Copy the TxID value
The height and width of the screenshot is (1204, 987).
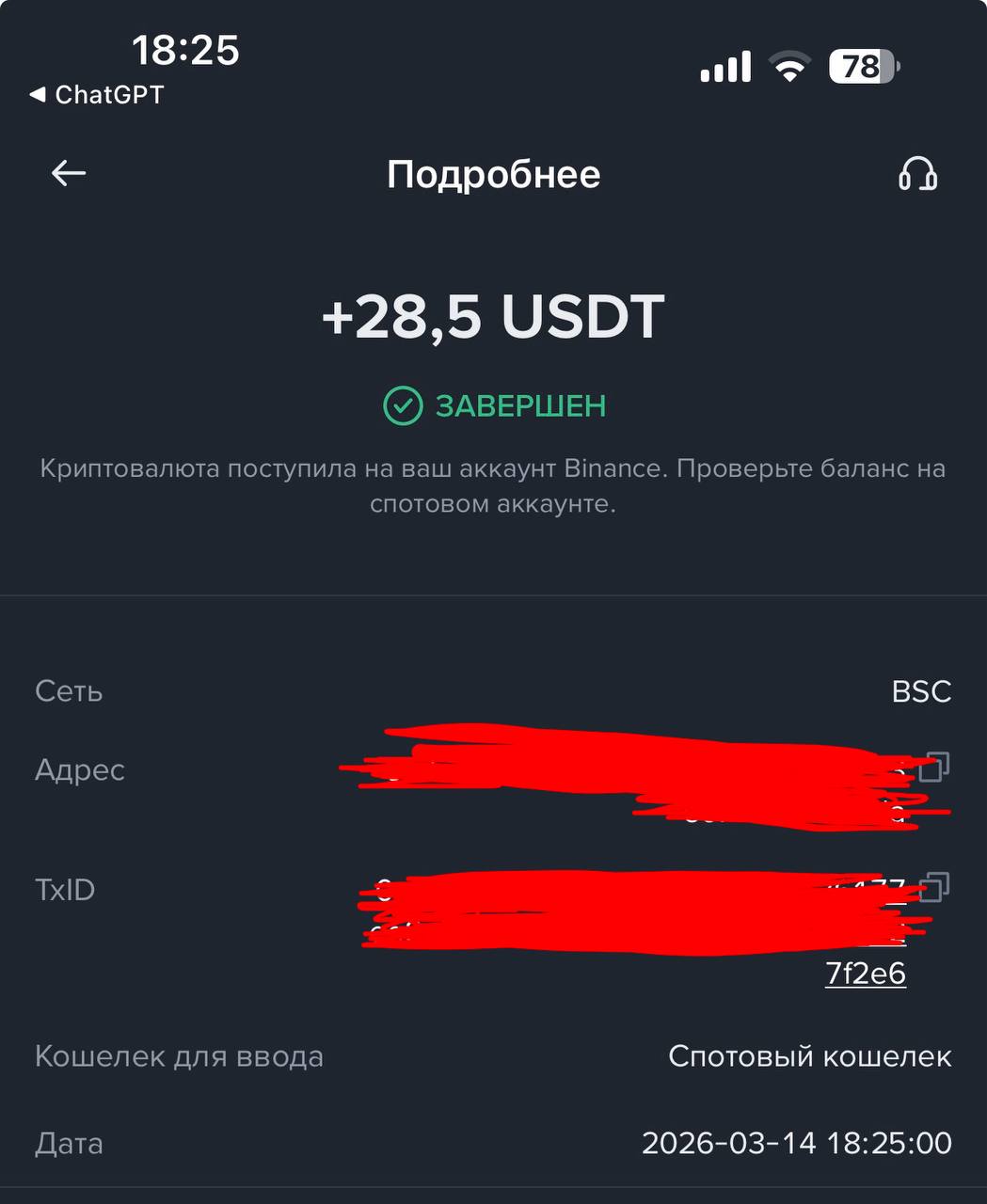pos(933,887)
